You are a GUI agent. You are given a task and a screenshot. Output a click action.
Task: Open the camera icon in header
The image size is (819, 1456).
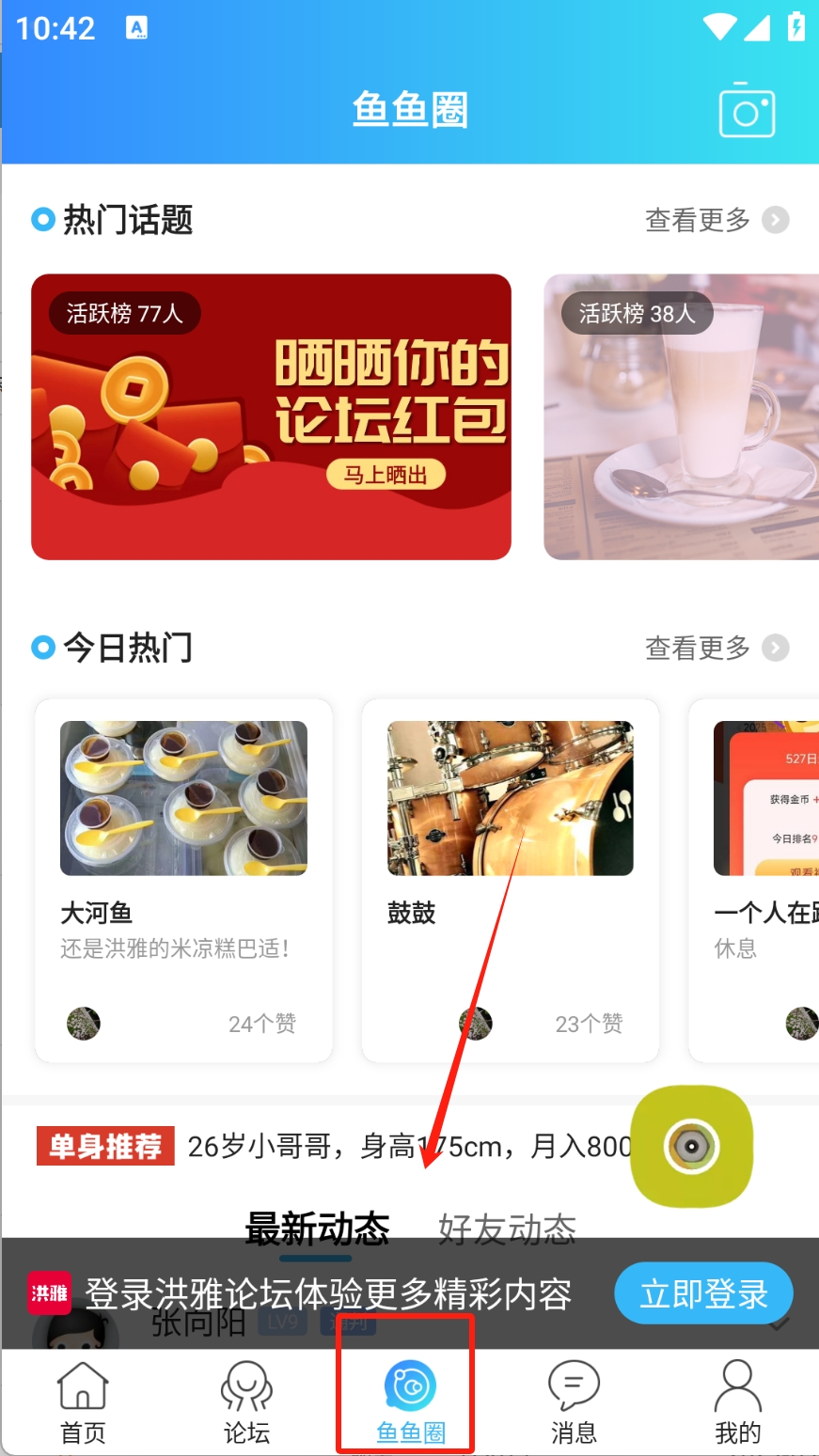coord(747,112)
